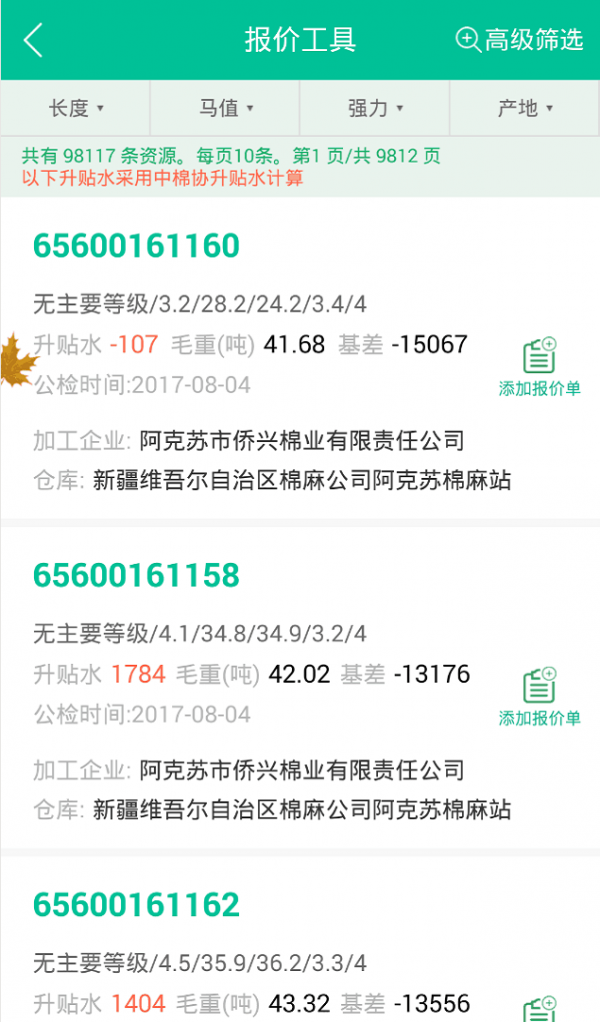View cotton batch 65600161158 details

click(x=136, y=576)
